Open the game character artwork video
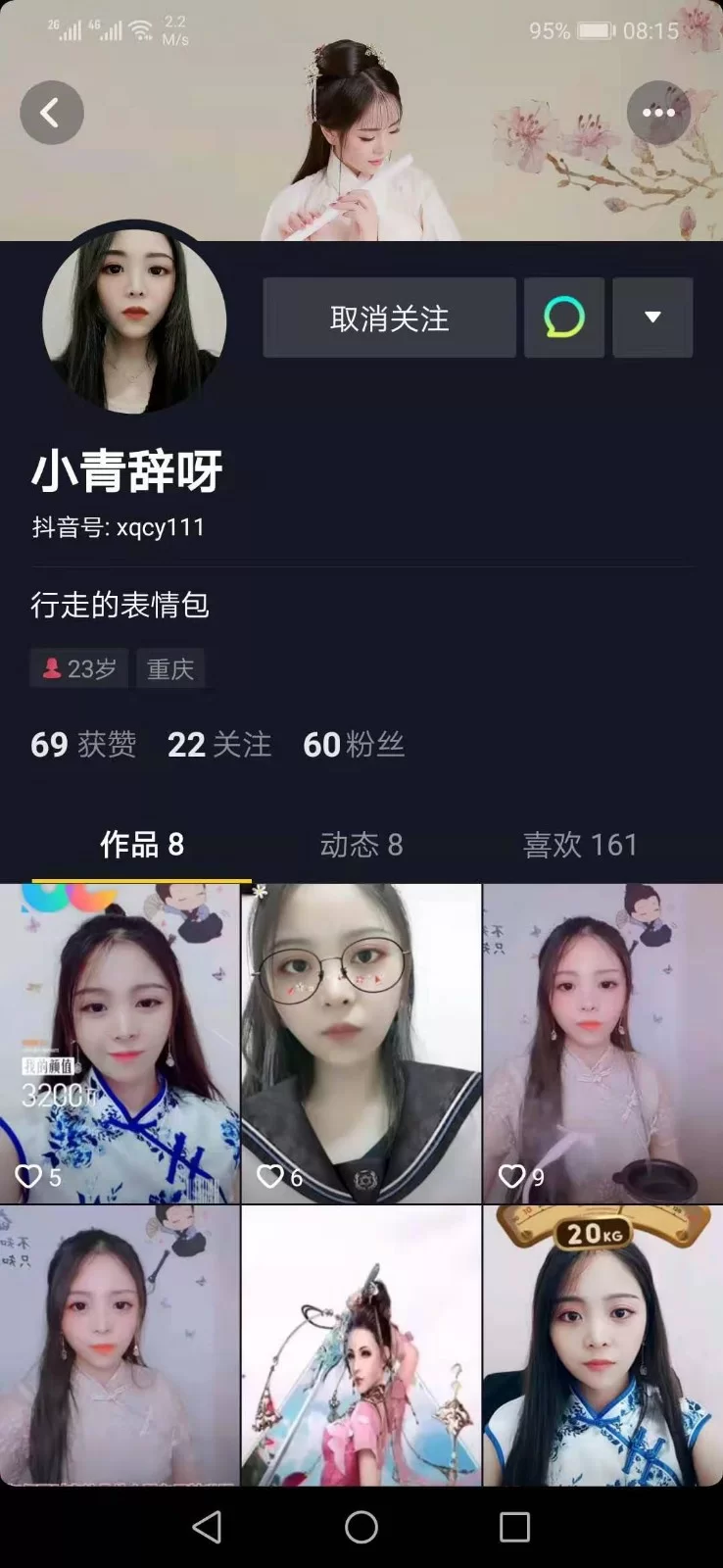The image size is (723, 1568). pyautogui.click(x=361, y=1345)
